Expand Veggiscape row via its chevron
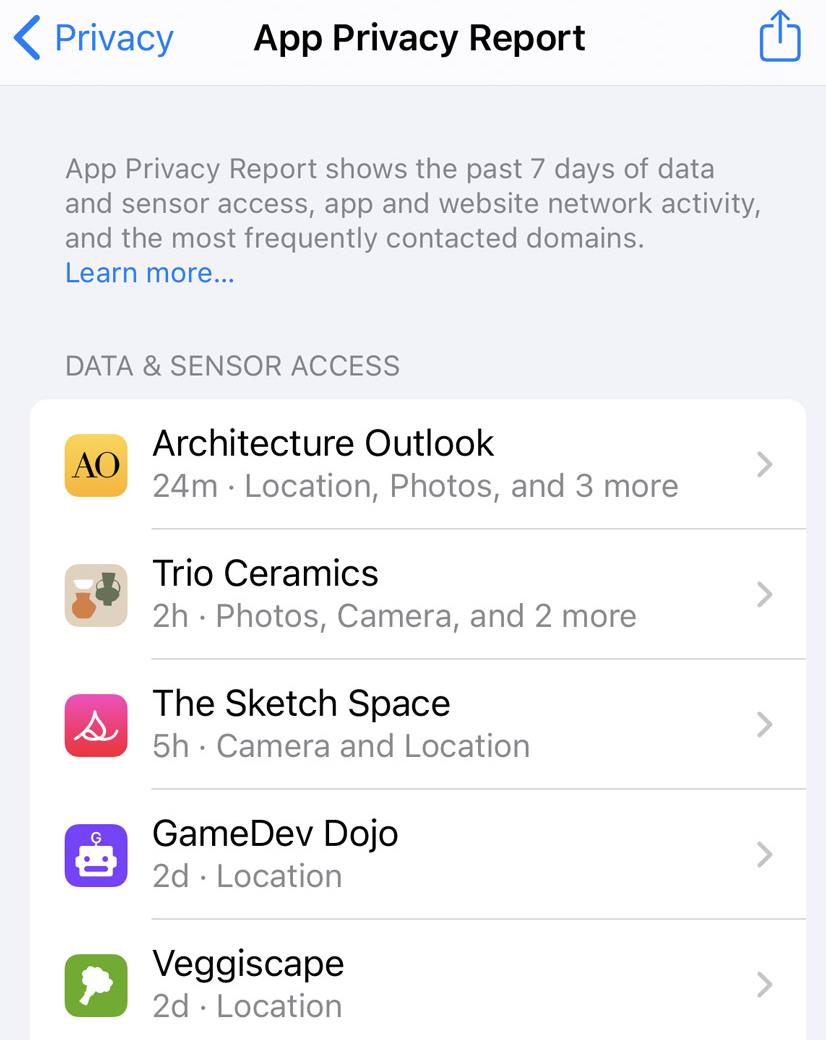 [x=765, y=984]
